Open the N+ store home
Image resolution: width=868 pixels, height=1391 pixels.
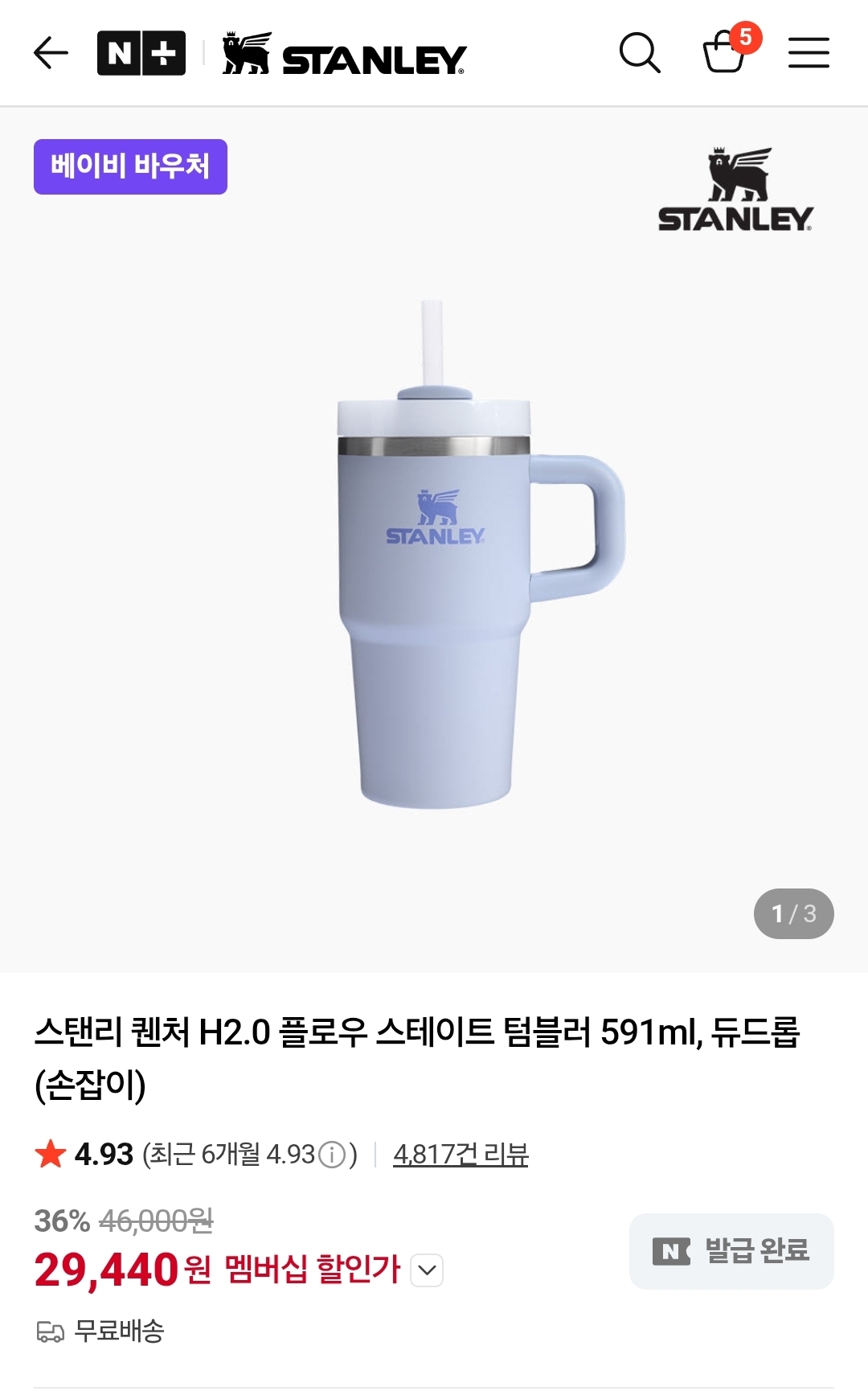(x=141, y=53)
